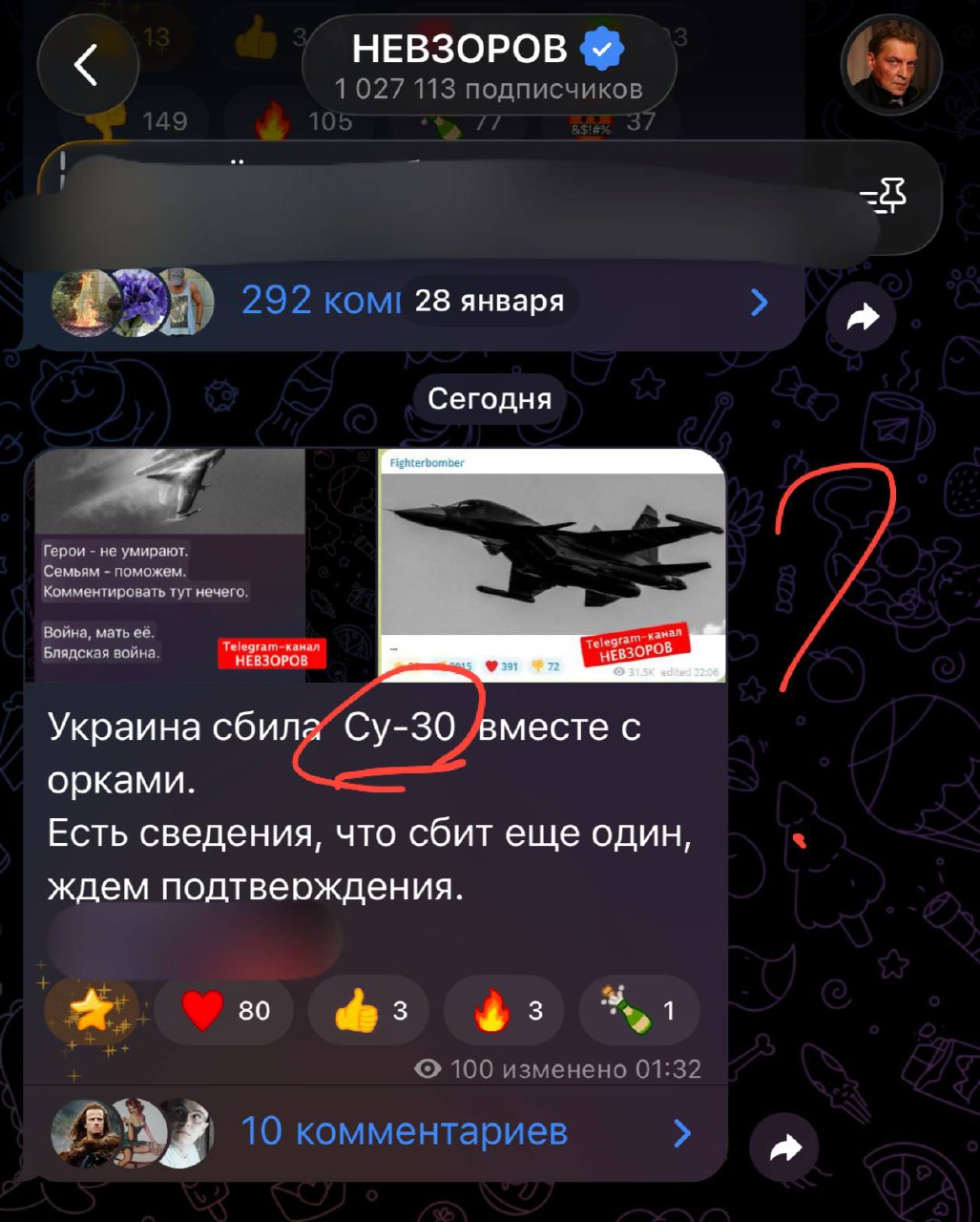Go back from the НЕВЗОРОВ channel
This screenshot has width=980, height=1222.
pyautogui.click(x=87, y=66)
